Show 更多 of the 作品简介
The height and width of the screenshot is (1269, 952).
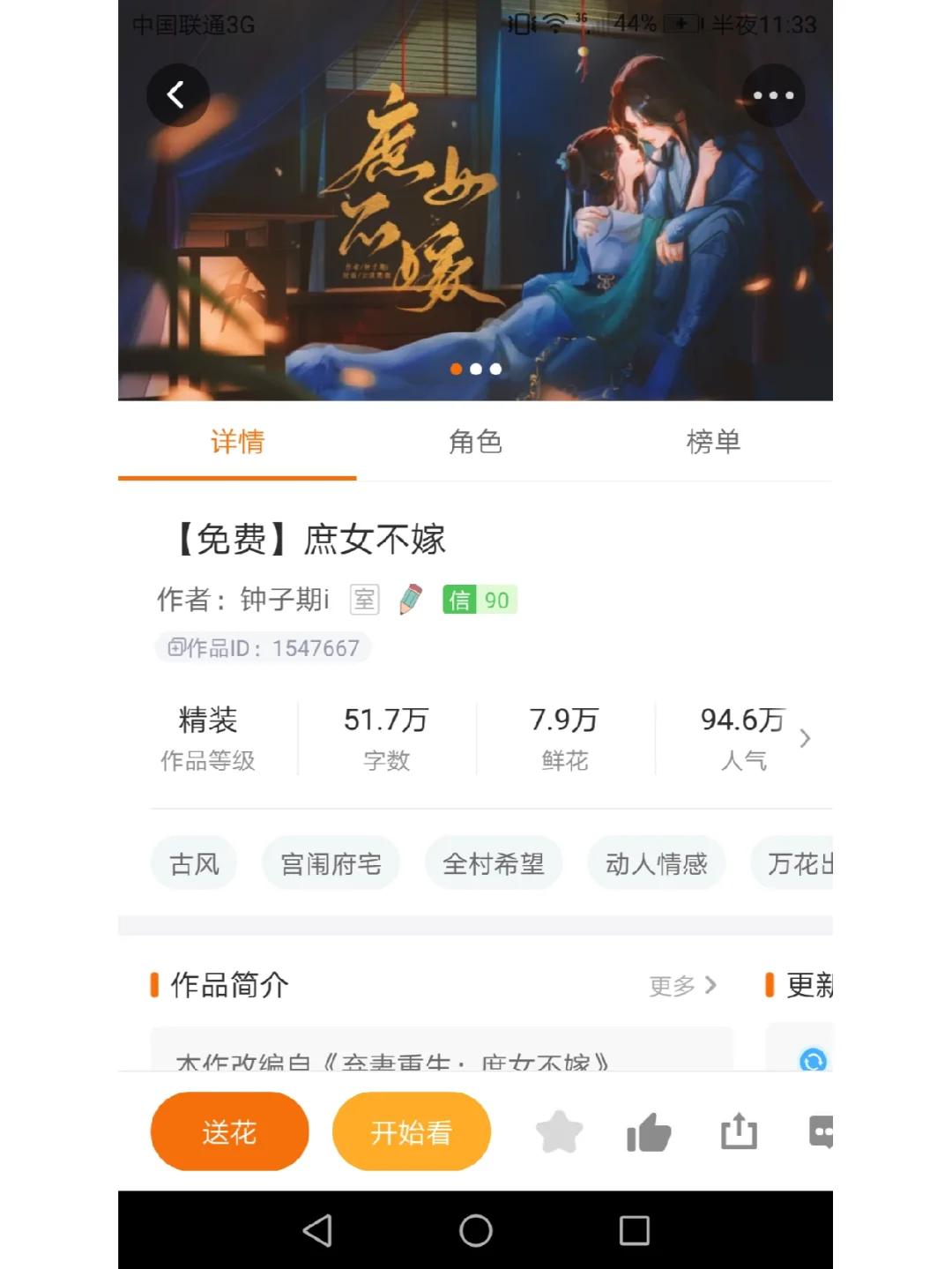click(682, 985)
